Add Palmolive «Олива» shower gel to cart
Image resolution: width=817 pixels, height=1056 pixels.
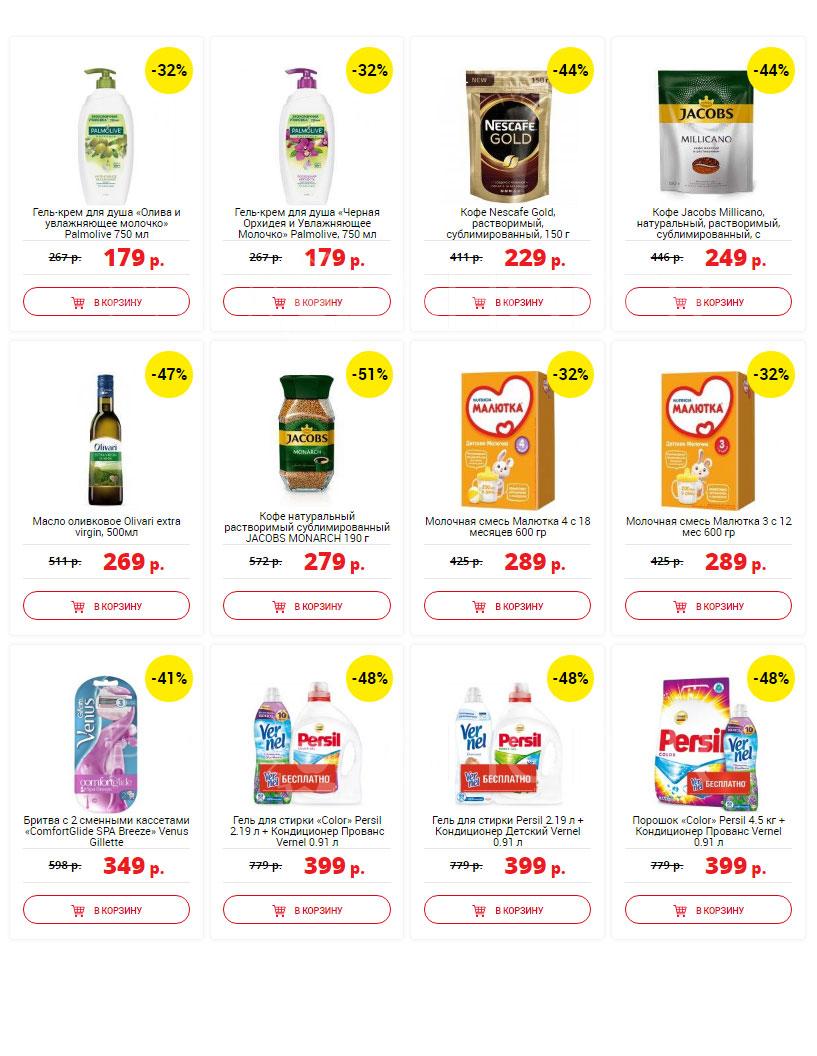coord(106,302)
